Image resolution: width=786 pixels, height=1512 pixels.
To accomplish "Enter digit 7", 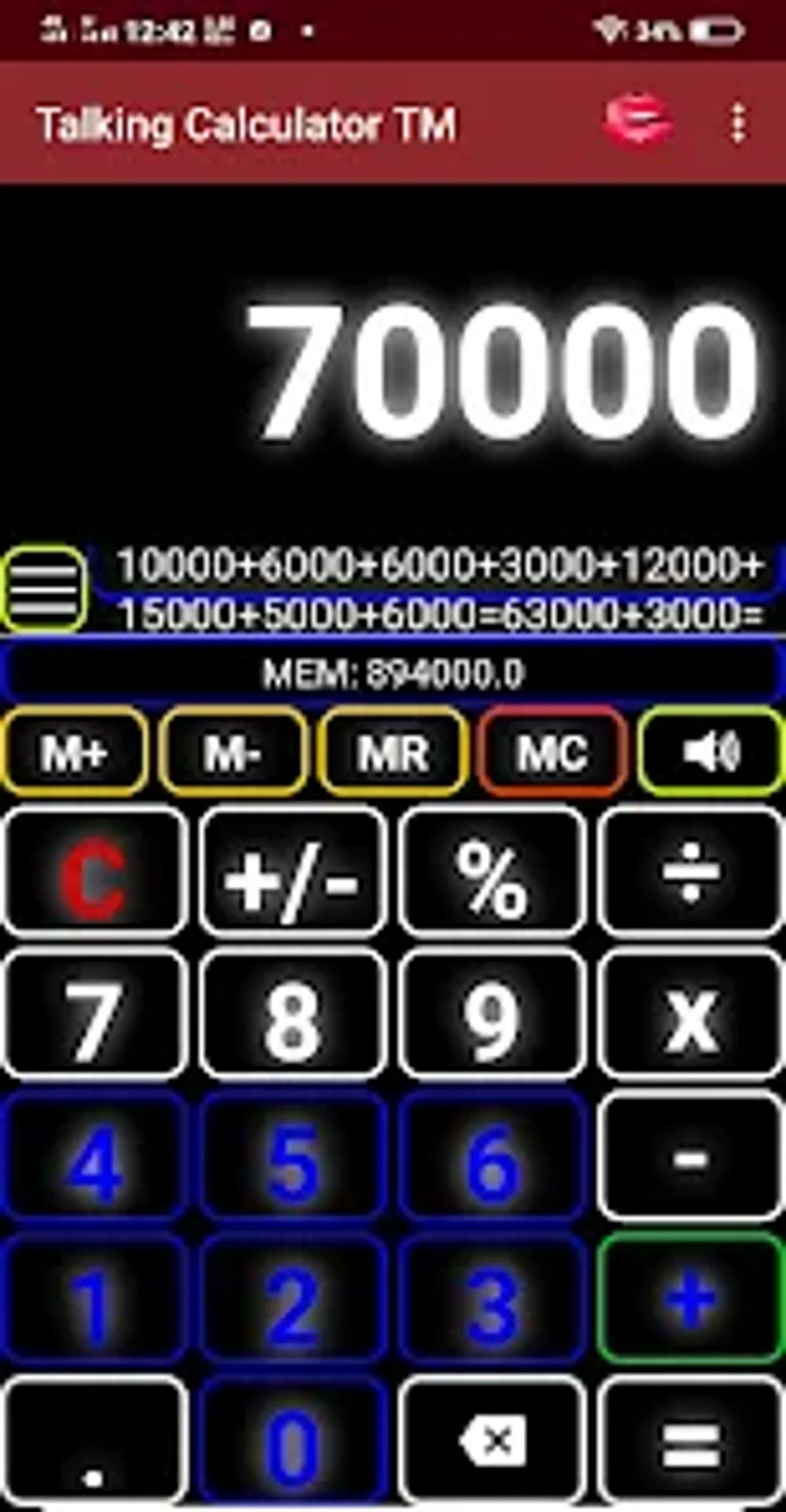I will coord(94,1015).
